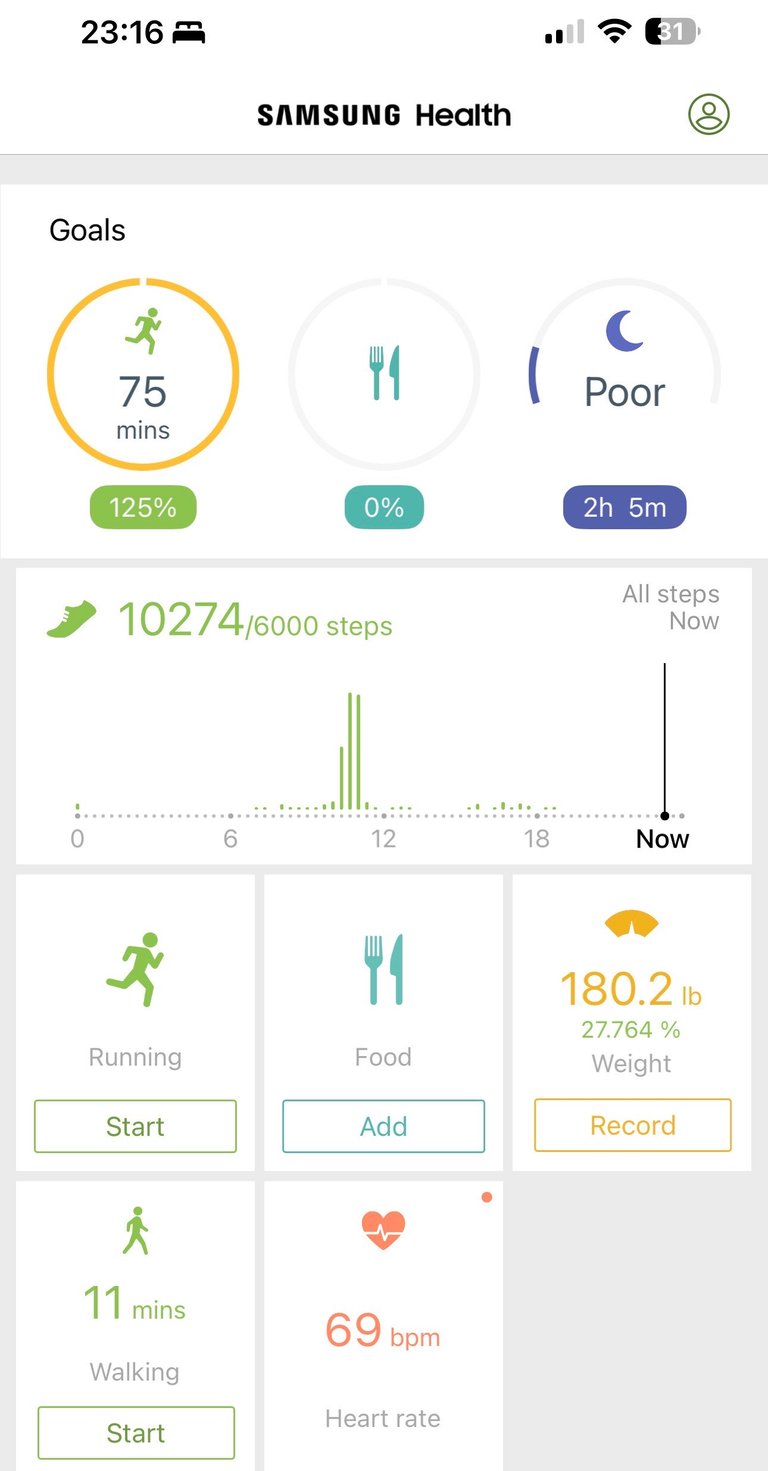Open the food intake goal circle

(x=384, y=375)
